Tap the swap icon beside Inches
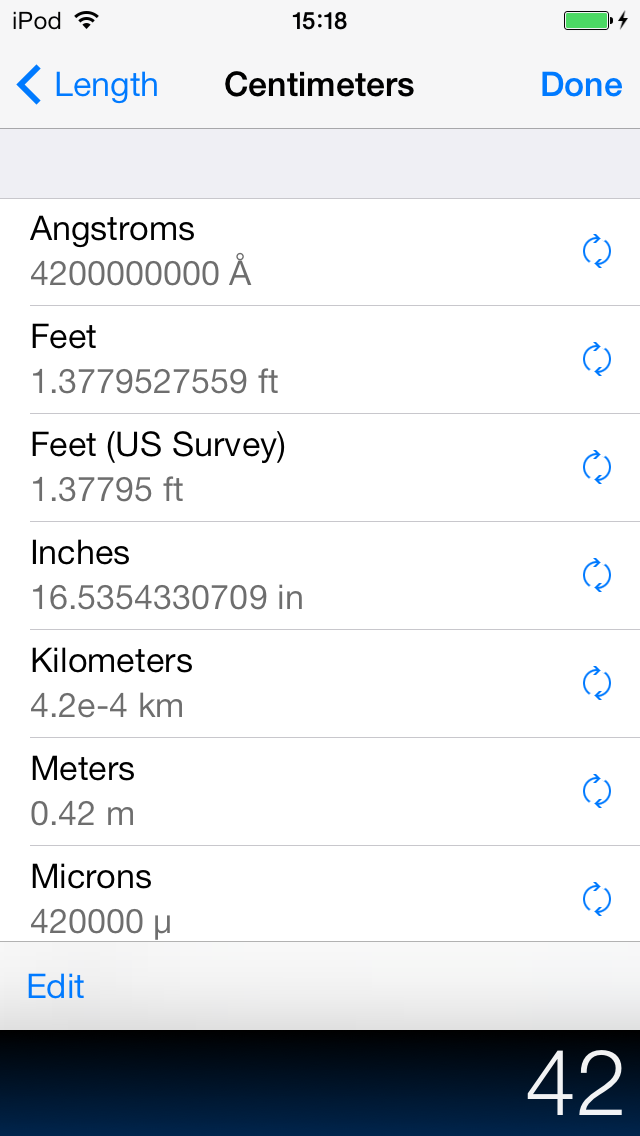This screenshot has width=640, height=1136. [597, 575]
